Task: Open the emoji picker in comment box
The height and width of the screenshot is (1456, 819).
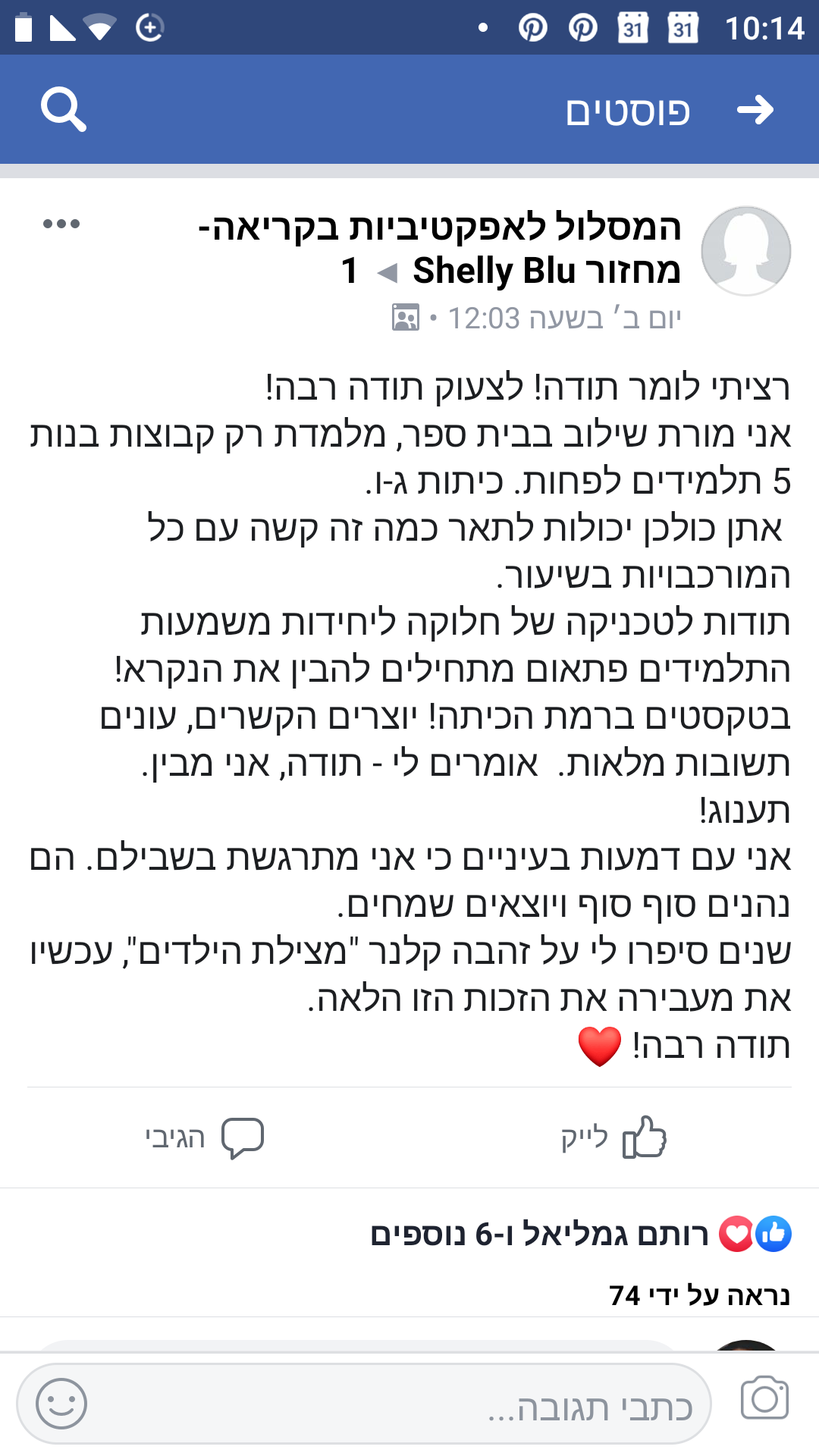Action: pyautogui.click(x=61, y=1404)
